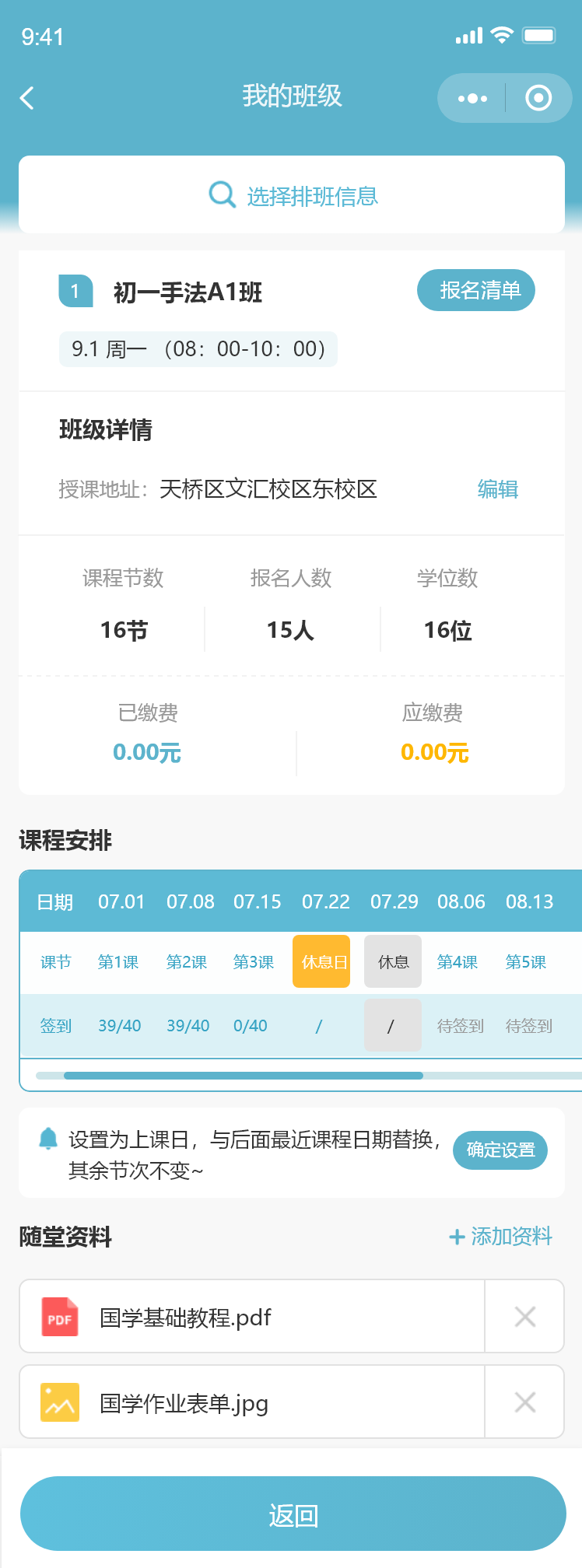Close the mini program with circle icon
Viewport: 582px width, 1568px height.
tap(538, 98)
